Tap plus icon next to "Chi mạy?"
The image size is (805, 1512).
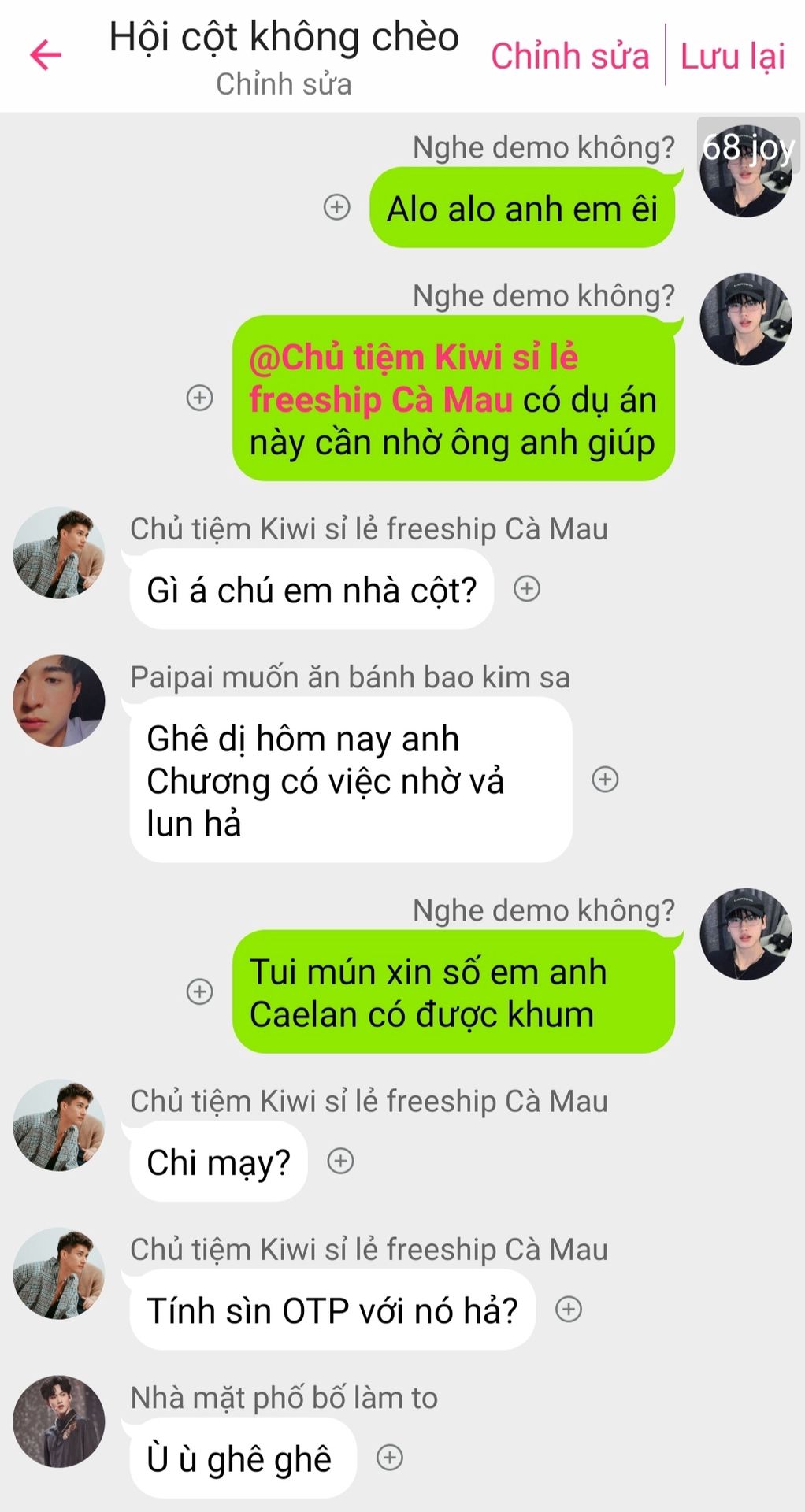click(x=340, y=1161)
